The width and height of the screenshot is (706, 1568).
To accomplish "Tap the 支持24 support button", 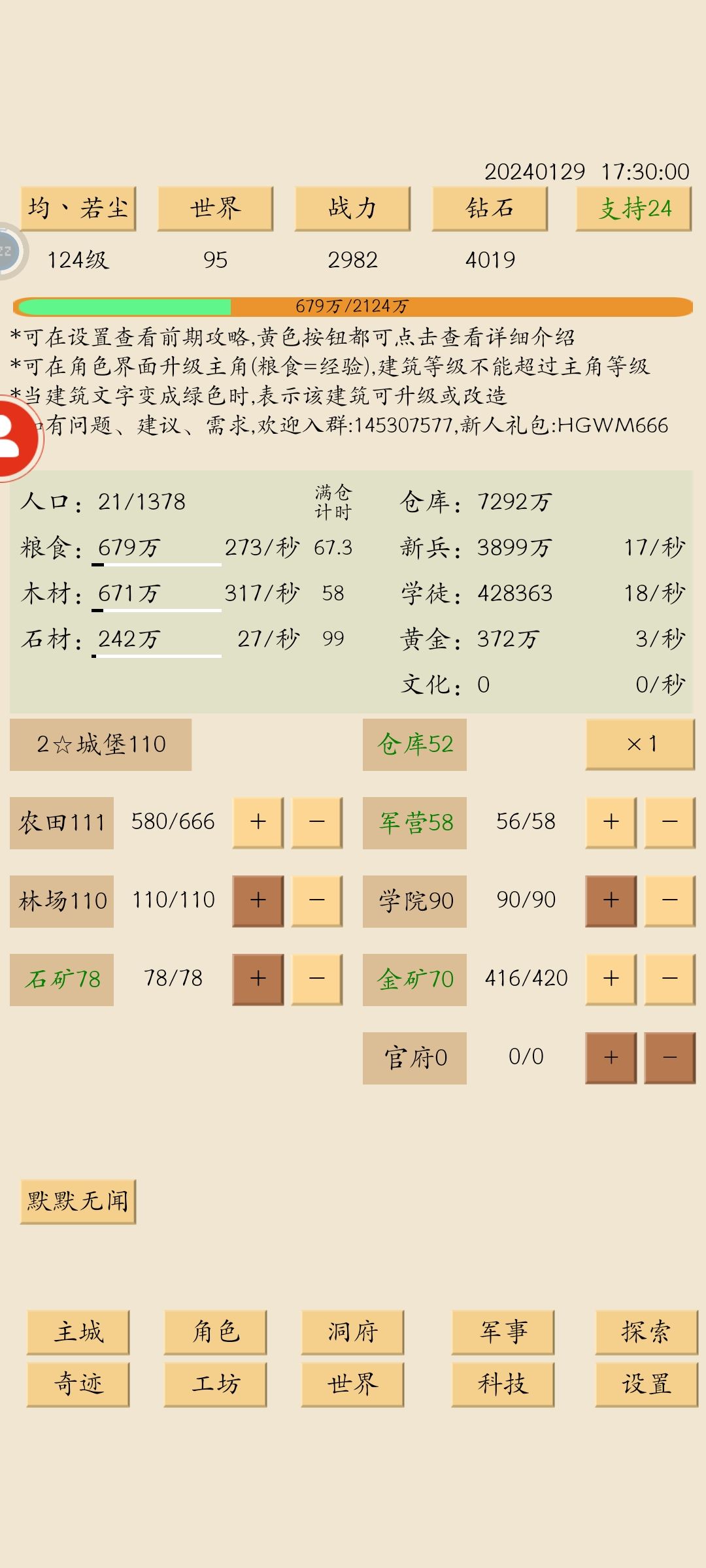I will coord(633,209).
